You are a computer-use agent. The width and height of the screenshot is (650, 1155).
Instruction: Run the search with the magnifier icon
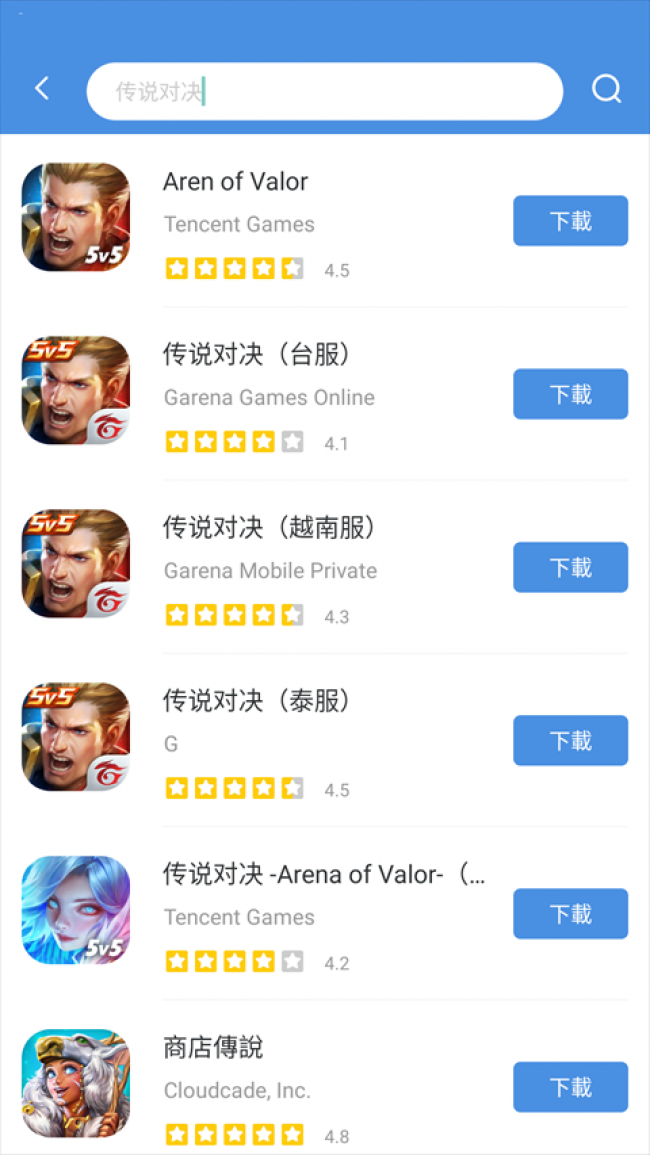[606, 90]
